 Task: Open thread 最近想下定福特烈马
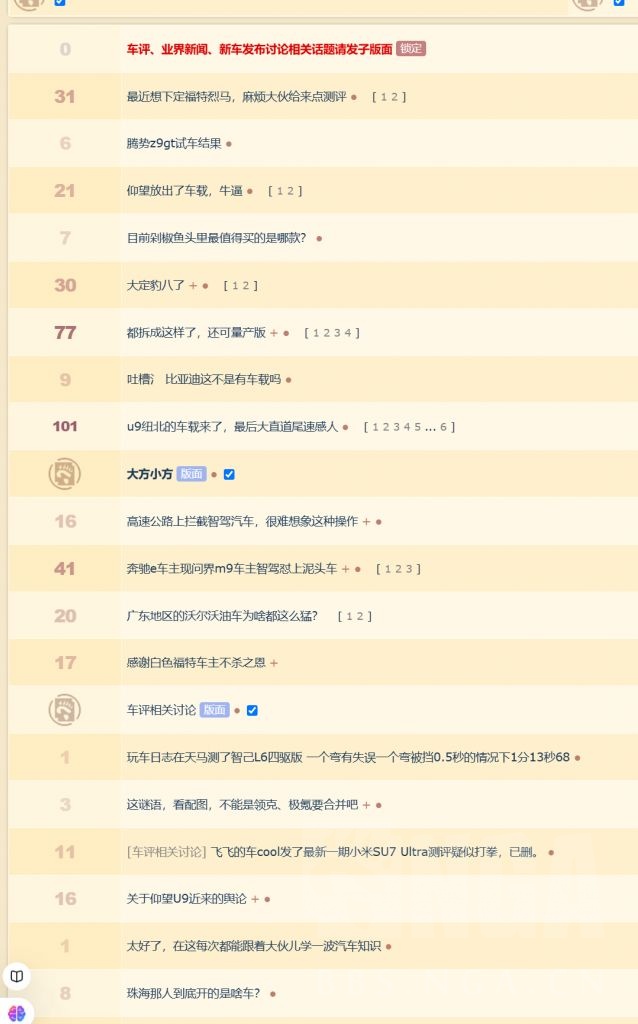[236, 97]
